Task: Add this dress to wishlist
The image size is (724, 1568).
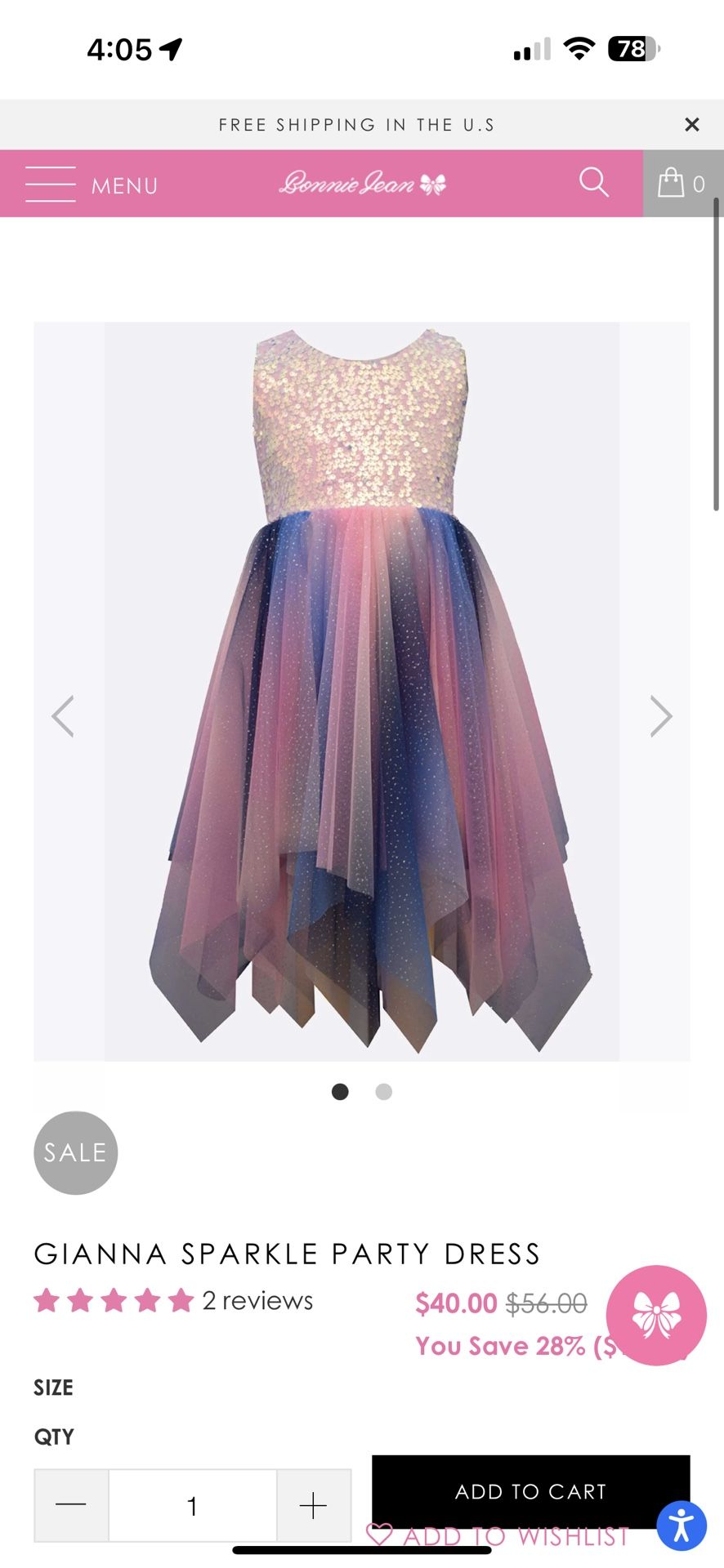Action: point(498,1537)
